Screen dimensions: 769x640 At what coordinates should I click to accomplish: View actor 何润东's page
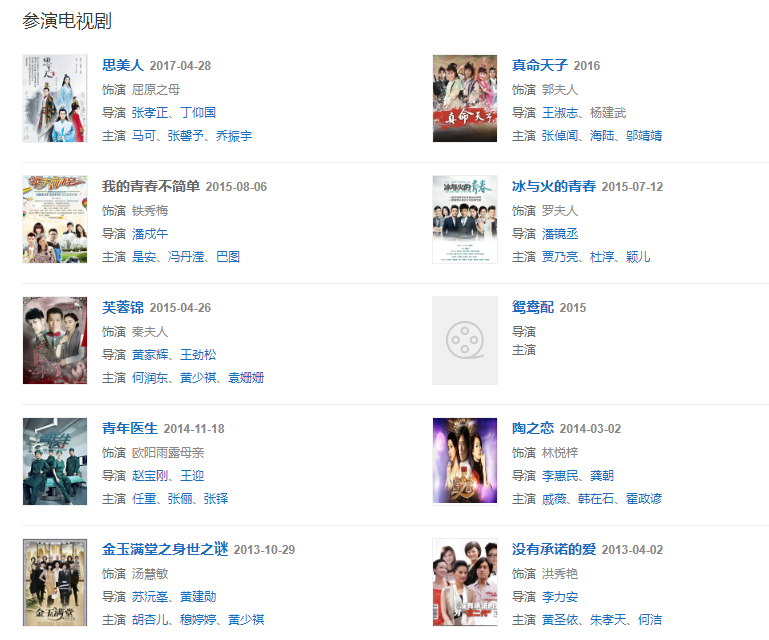pos(150,378)
